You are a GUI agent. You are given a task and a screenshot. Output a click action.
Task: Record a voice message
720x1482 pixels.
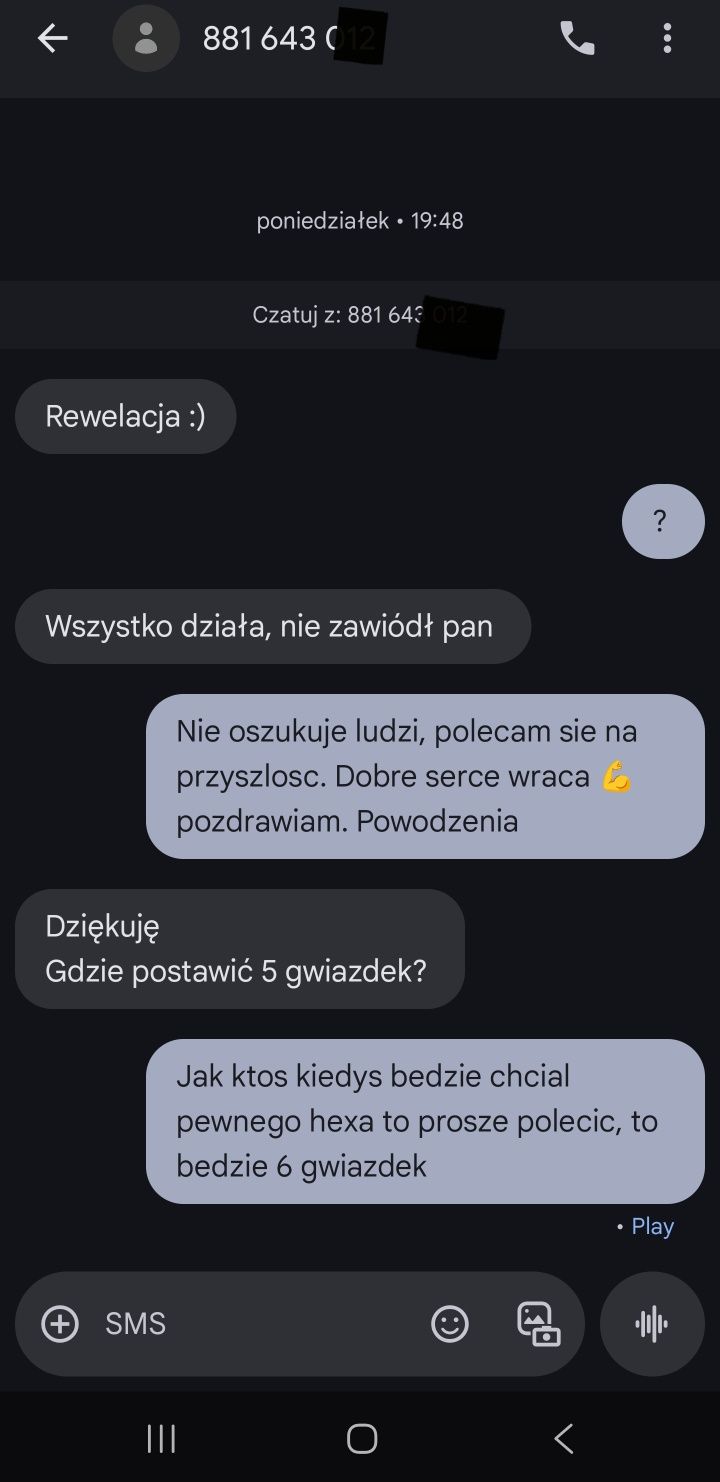point(652,1324)
